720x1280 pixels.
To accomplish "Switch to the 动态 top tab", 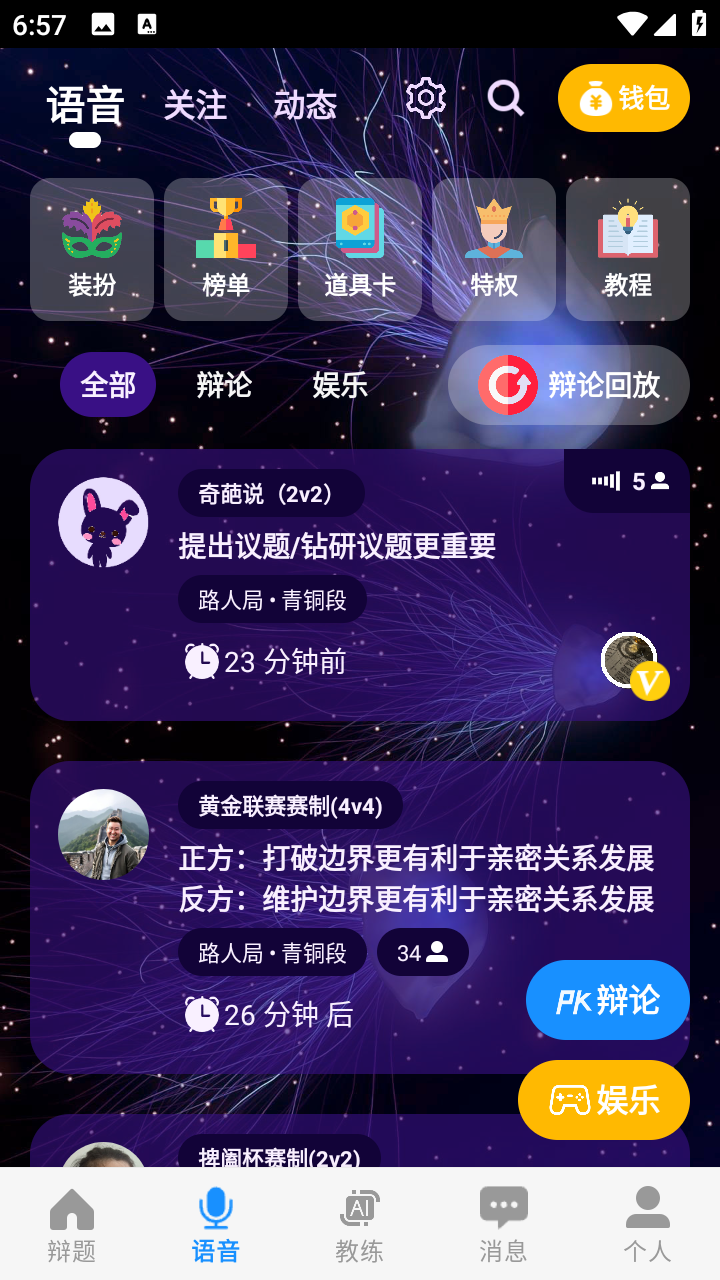I will tap(305, 105).
